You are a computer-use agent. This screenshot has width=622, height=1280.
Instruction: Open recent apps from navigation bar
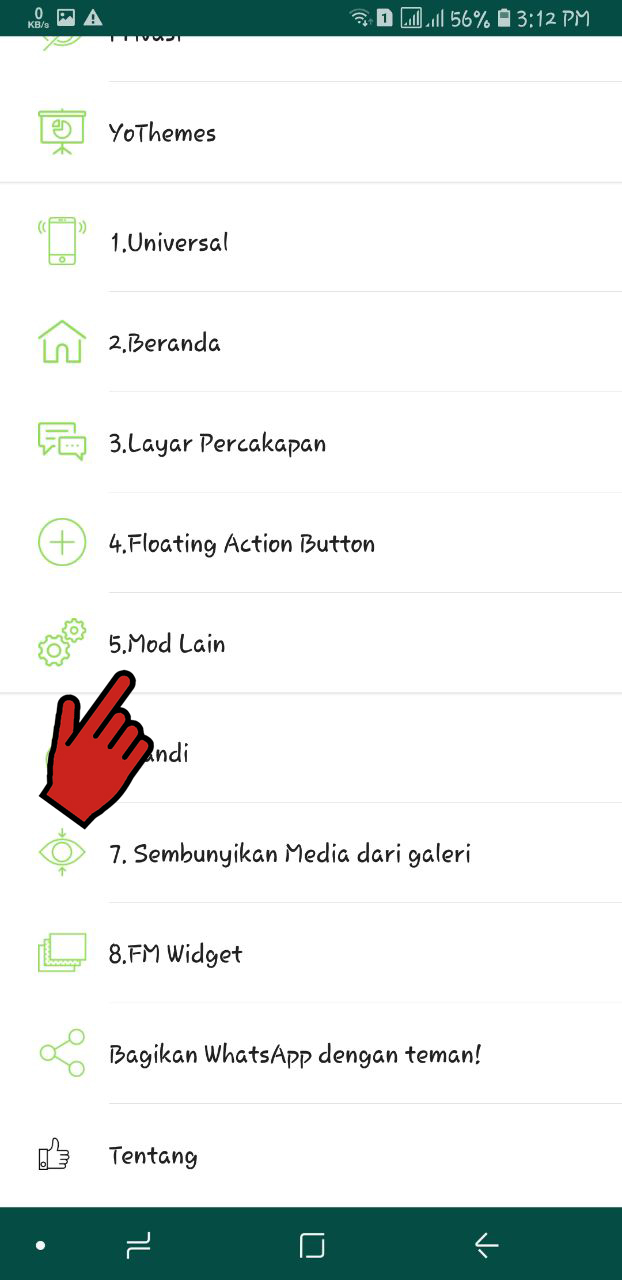(138, 1245)
